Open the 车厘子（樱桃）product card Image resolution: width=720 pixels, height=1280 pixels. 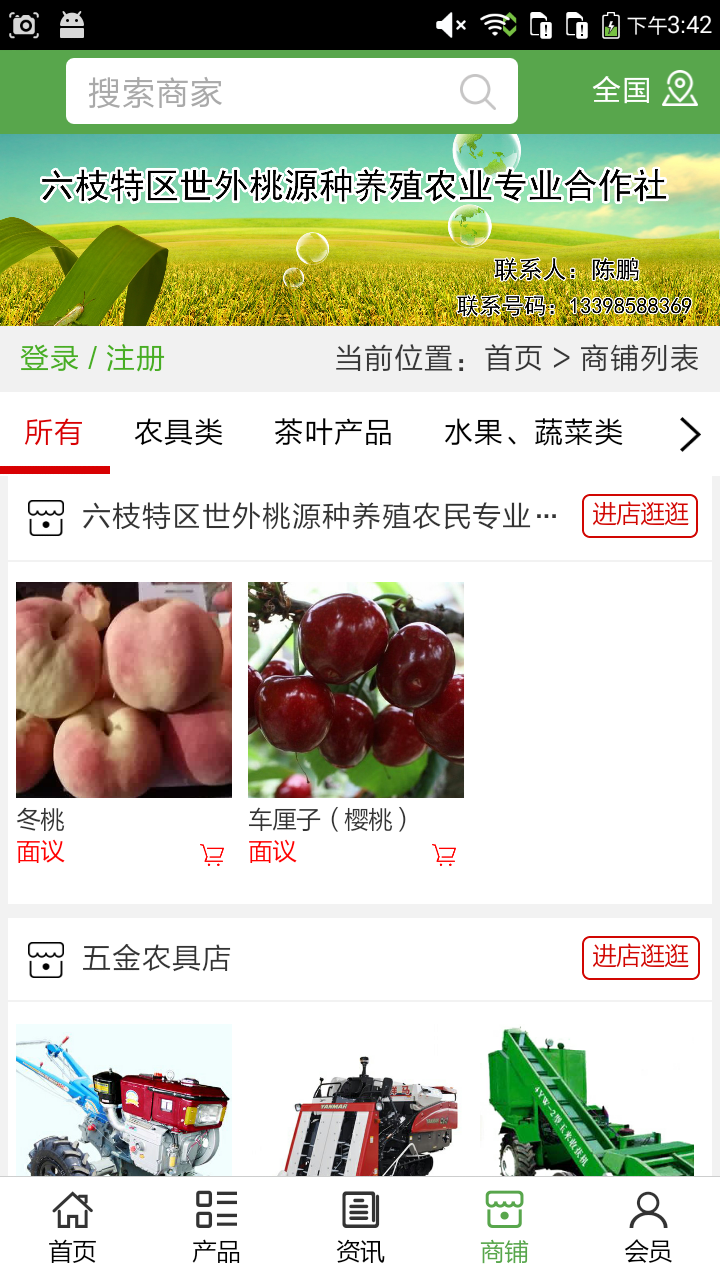tap(356, 690)
